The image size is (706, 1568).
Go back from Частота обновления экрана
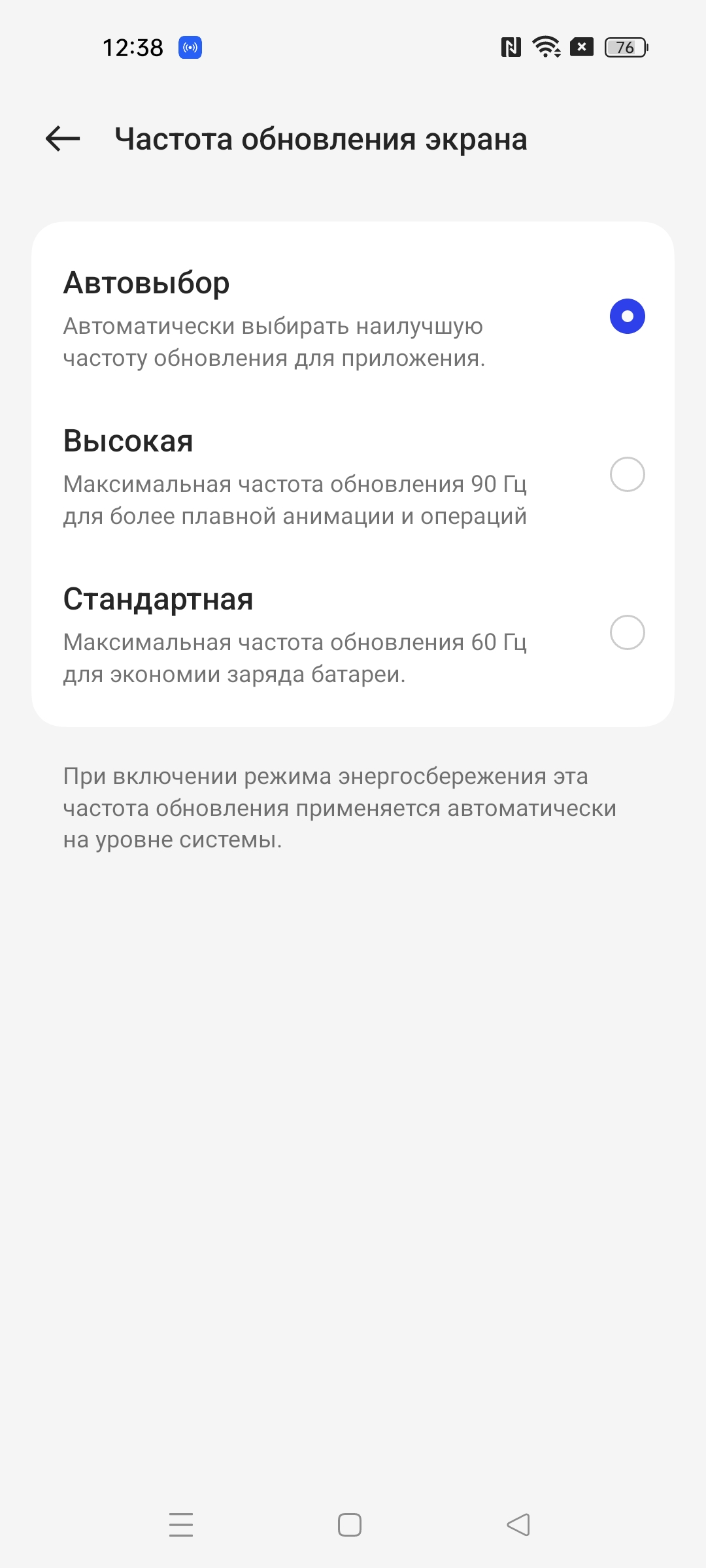(63, 139)
